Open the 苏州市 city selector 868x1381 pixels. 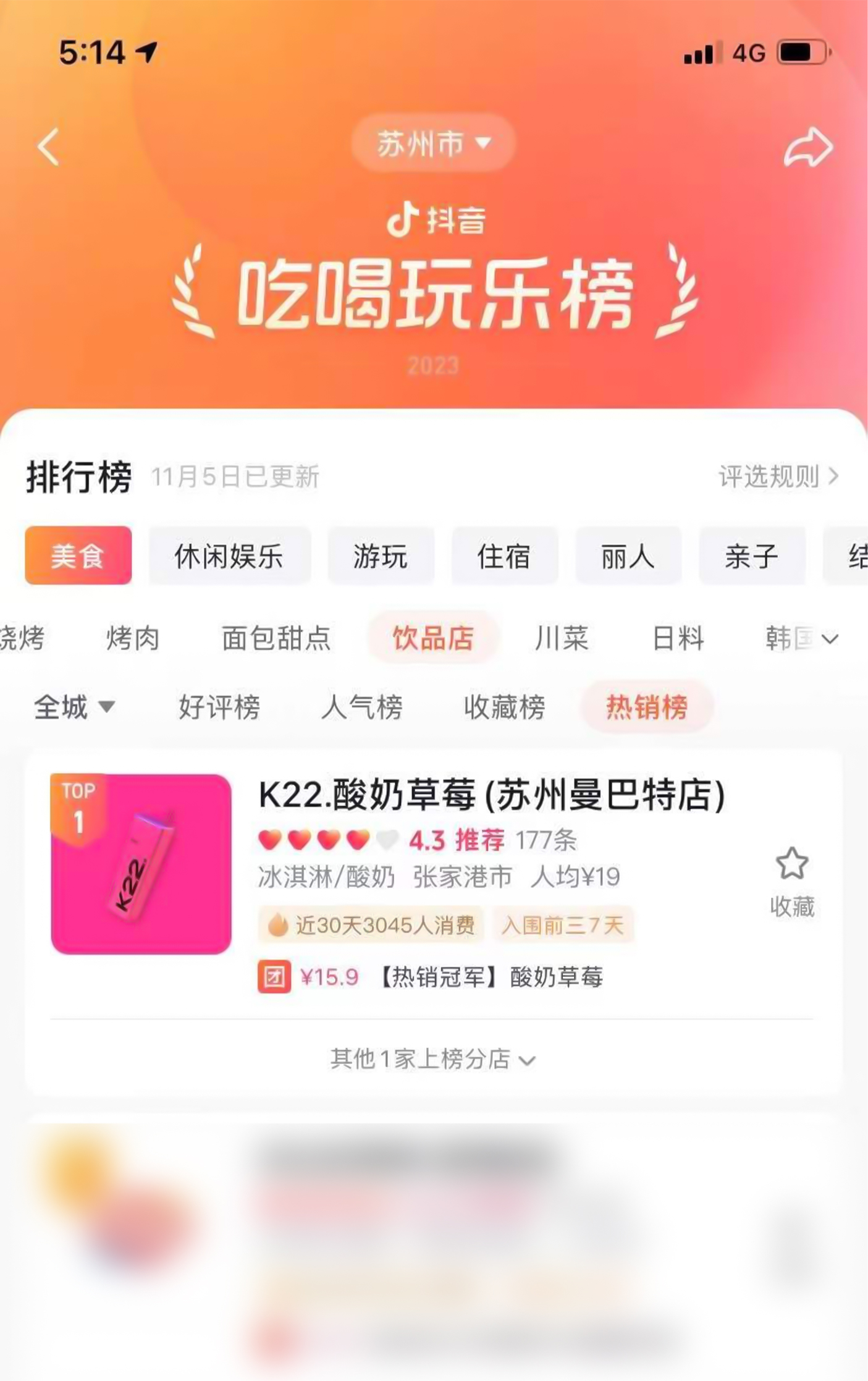pyautogui.click(x=433, y=143)
